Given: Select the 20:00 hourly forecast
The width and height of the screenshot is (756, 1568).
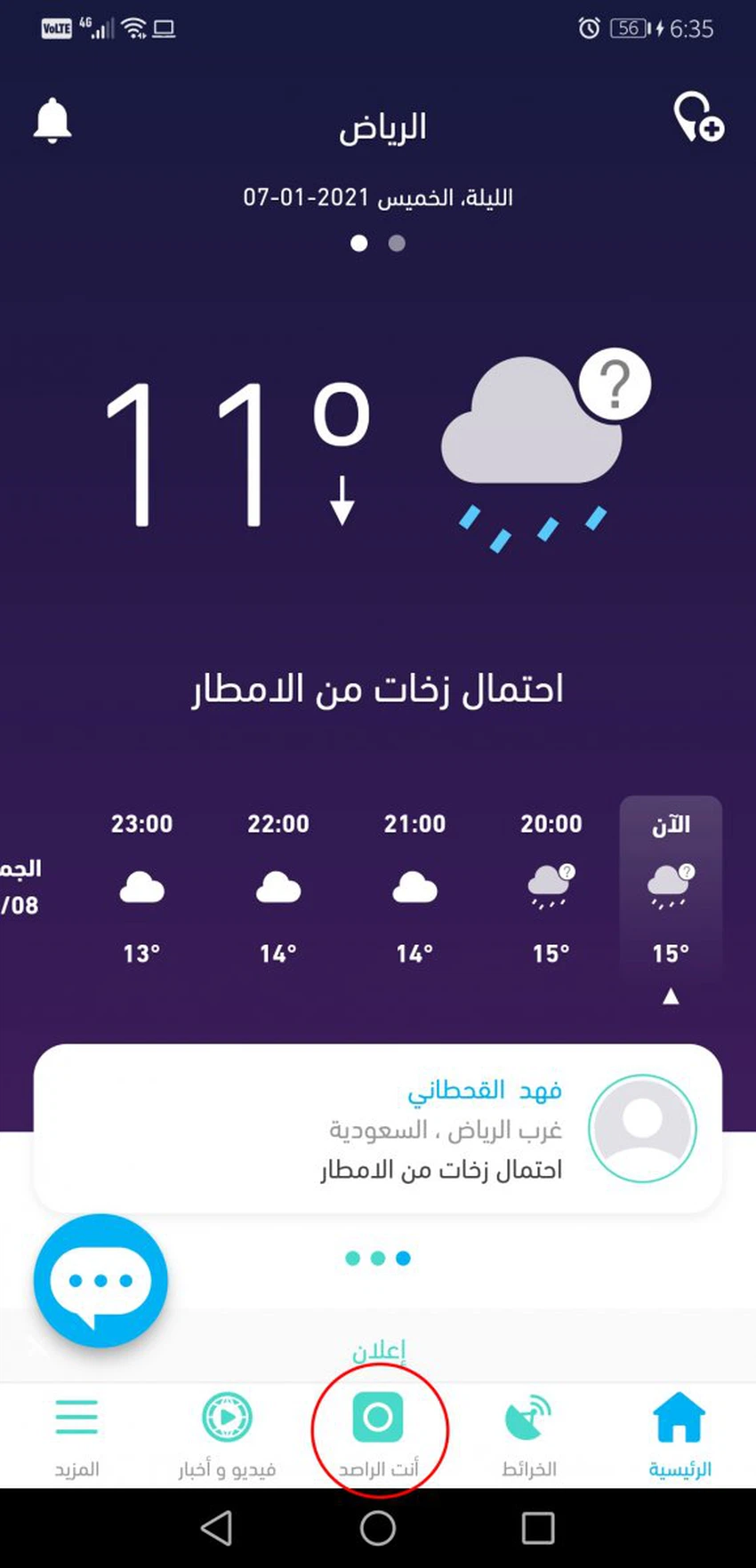Looking at the screenshot, I should pyautogui.click(x=551, y=887).
